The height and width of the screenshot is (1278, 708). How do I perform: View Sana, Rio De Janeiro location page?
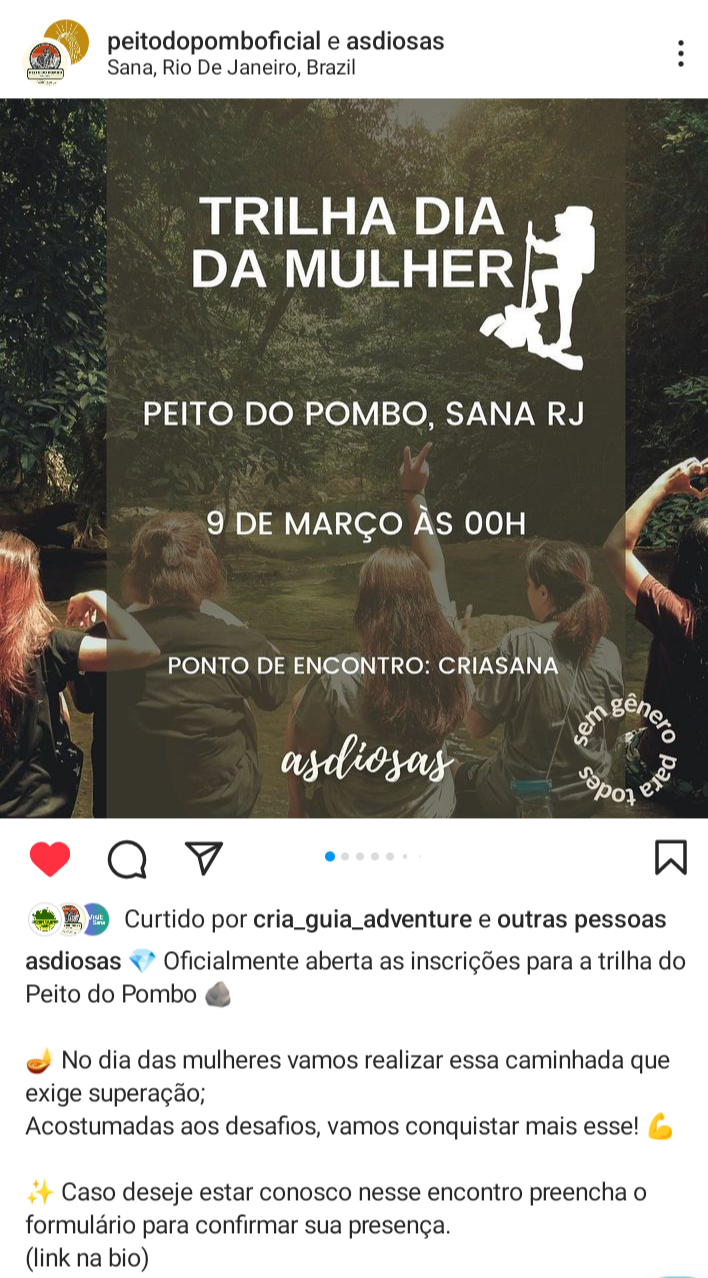coord(231,68)
